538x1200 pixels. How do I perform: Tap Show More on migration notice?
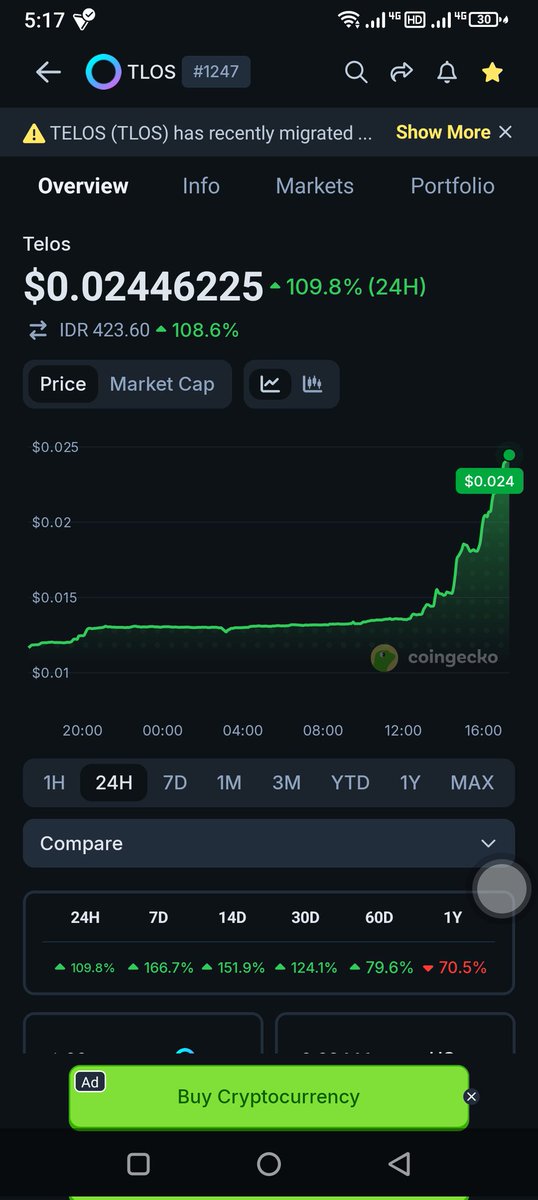(443, 132)
